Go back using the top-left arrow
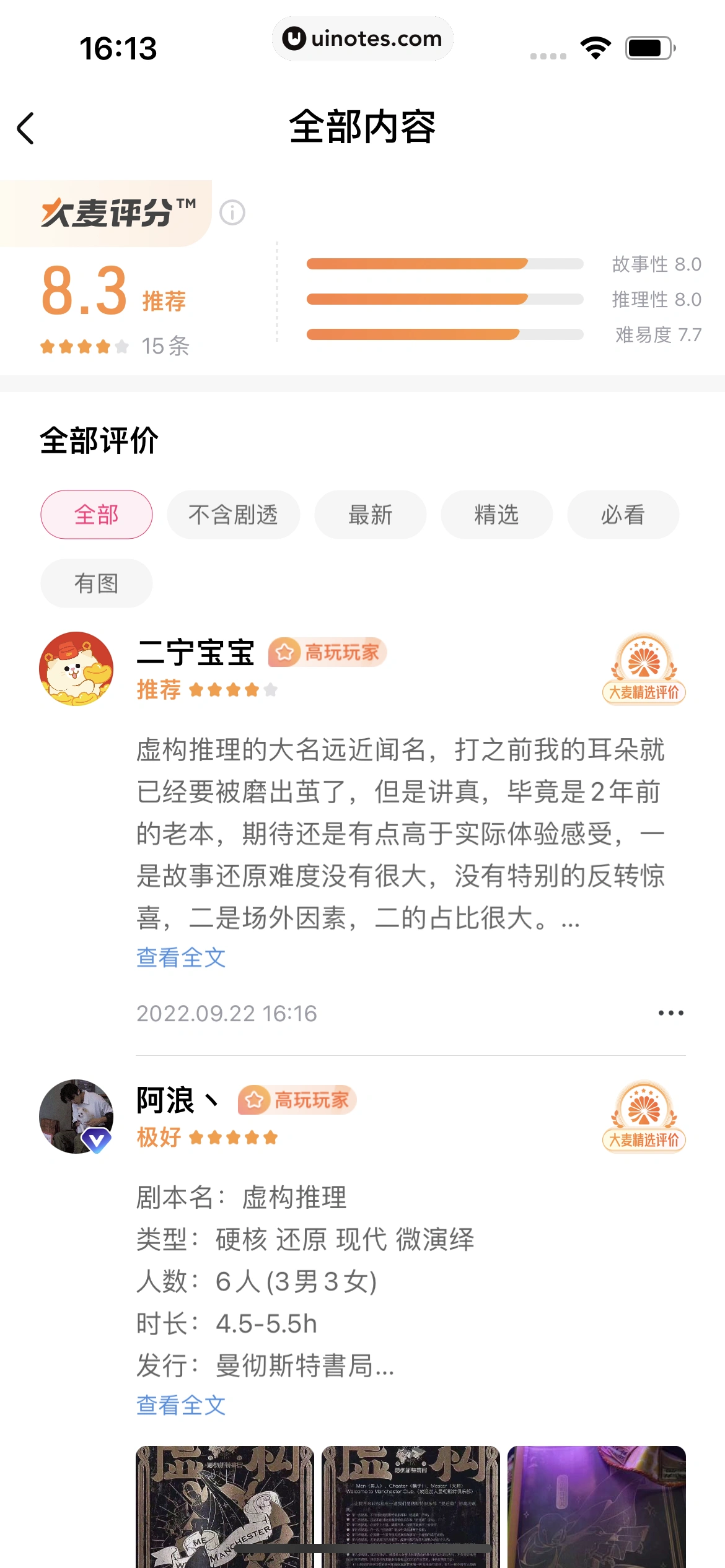Image resolution: width=725 pixels, height=1568 pixels. [26, 128]
